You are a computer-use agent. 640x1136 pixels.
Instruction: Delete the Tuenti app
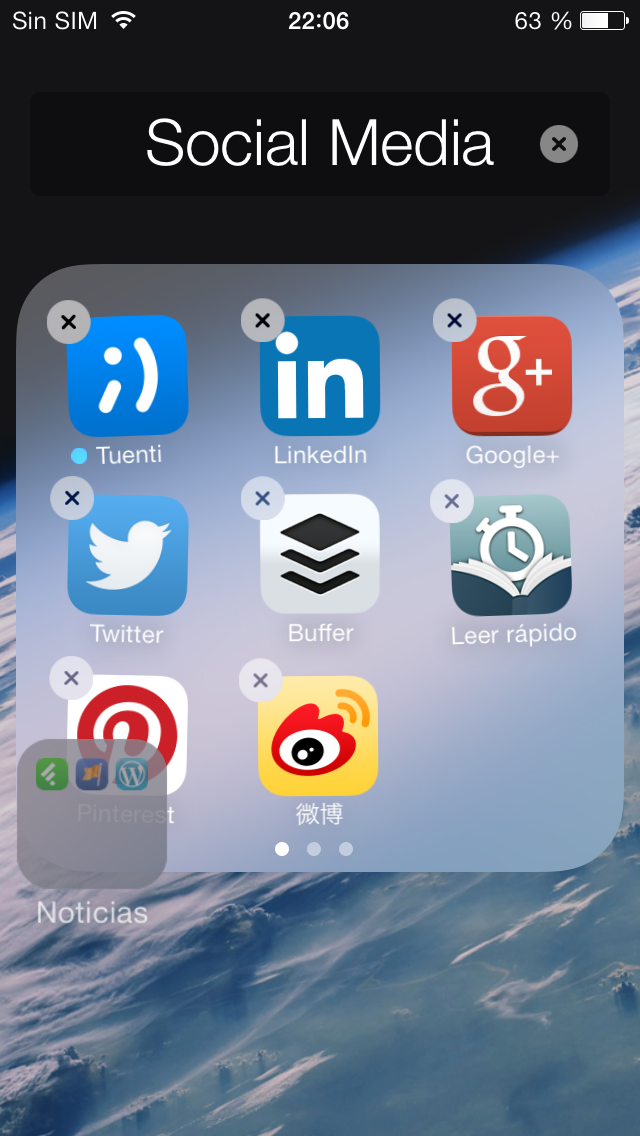[x=69, y=322]
